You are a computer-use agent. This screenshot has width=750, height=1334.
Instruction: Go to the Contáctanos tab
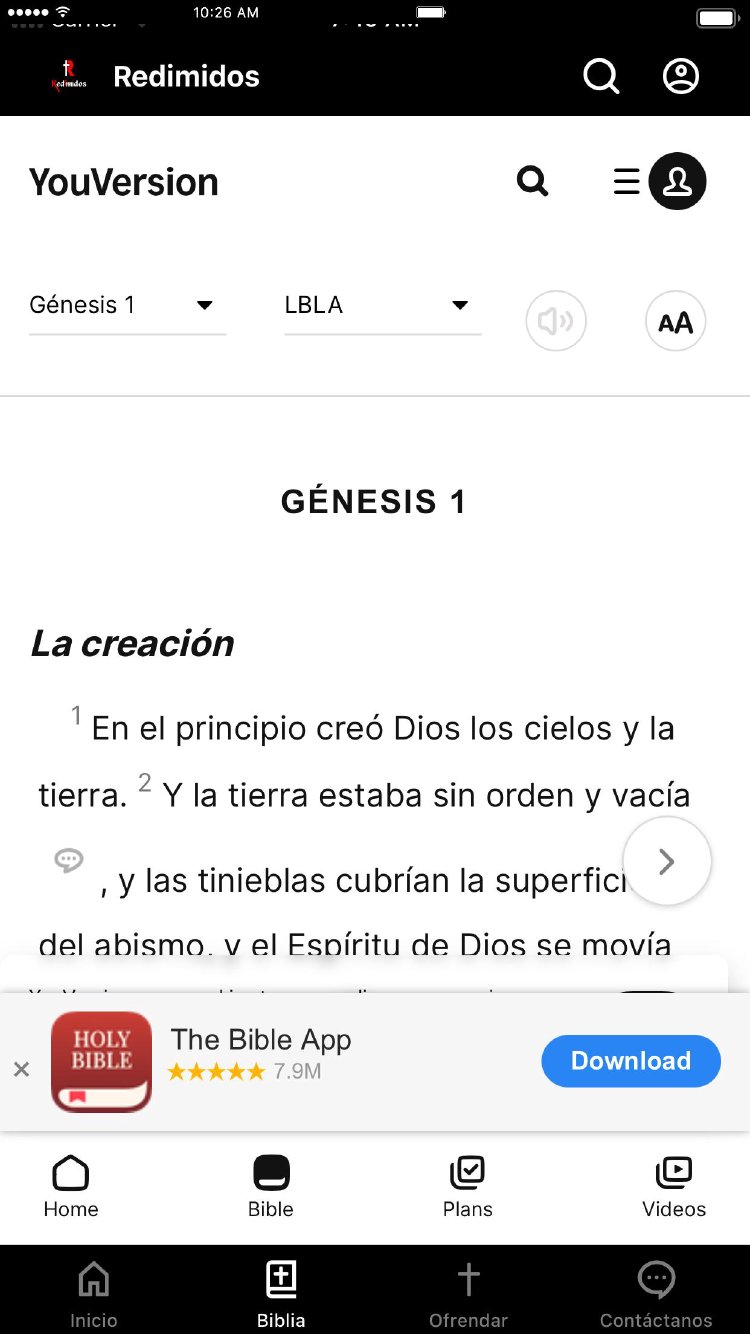(x=656, y=1294)
